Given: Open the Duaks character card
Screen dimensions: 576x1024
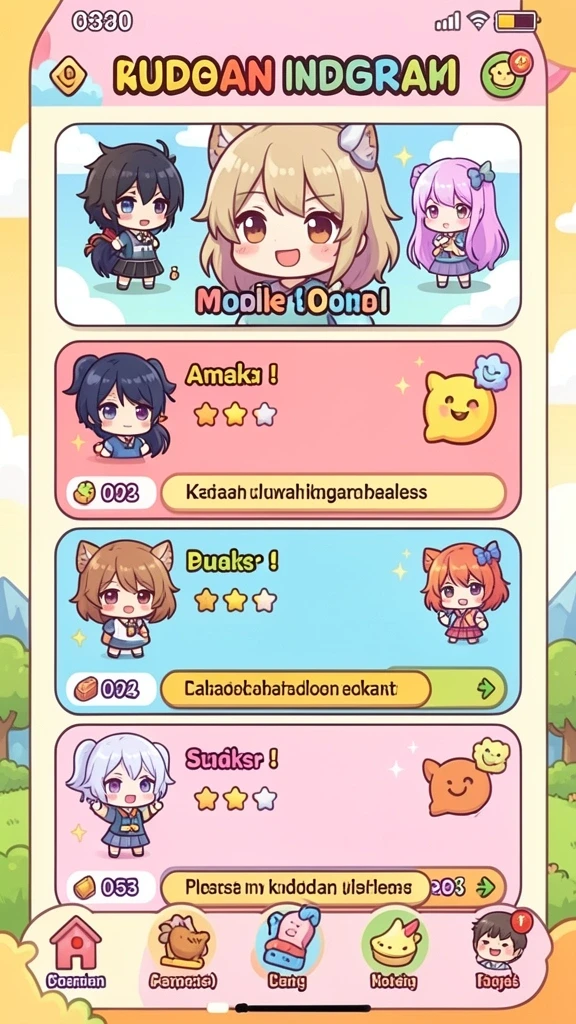Looking at the screenshot, I should [288, 620].
